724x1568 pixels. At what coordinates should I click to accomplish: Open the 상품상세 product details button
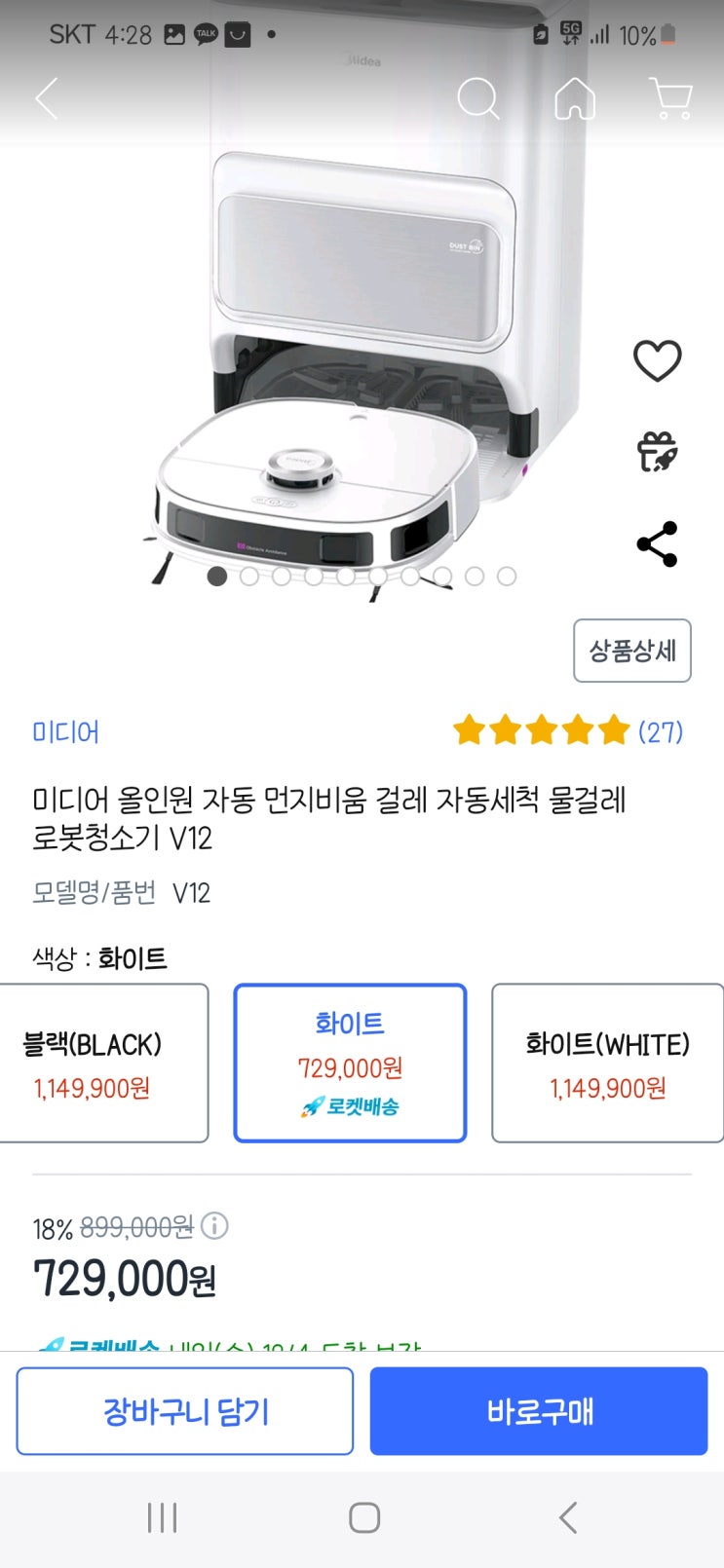pyautogui.click(x=632, y=651)
